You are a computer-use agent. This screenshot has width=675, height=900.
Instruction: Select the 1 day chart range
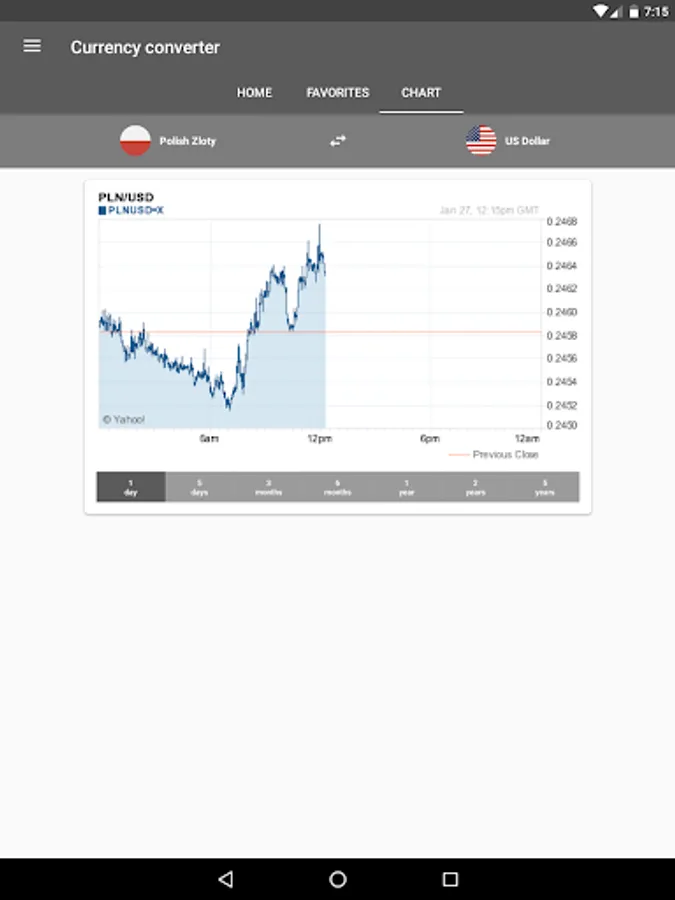tap(131, 487)
